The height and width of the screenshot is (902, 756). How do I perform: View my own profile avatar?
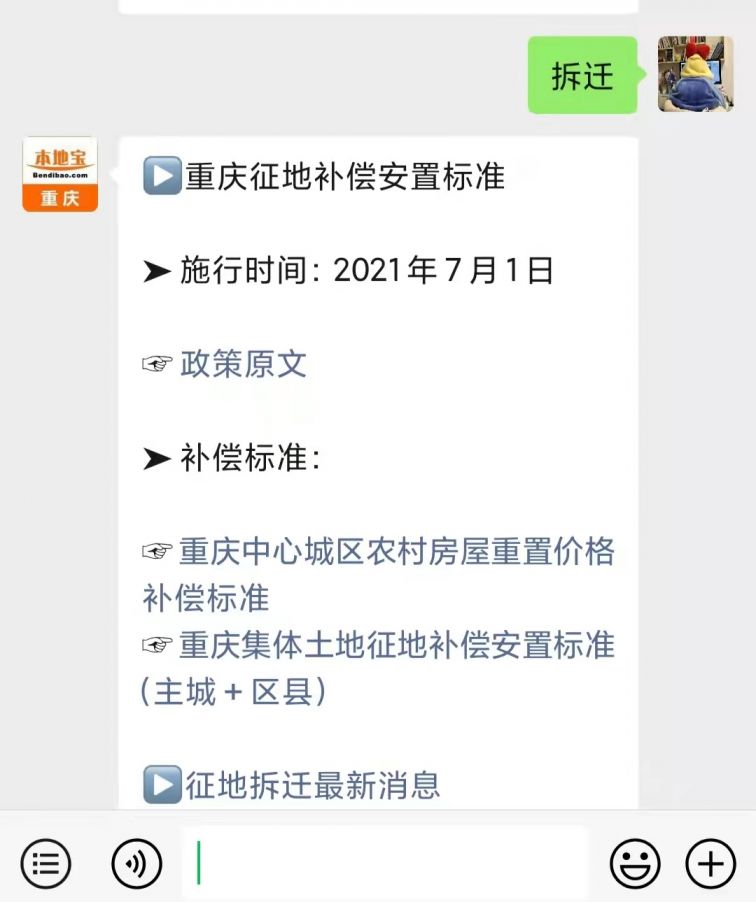tap(695, 74)
